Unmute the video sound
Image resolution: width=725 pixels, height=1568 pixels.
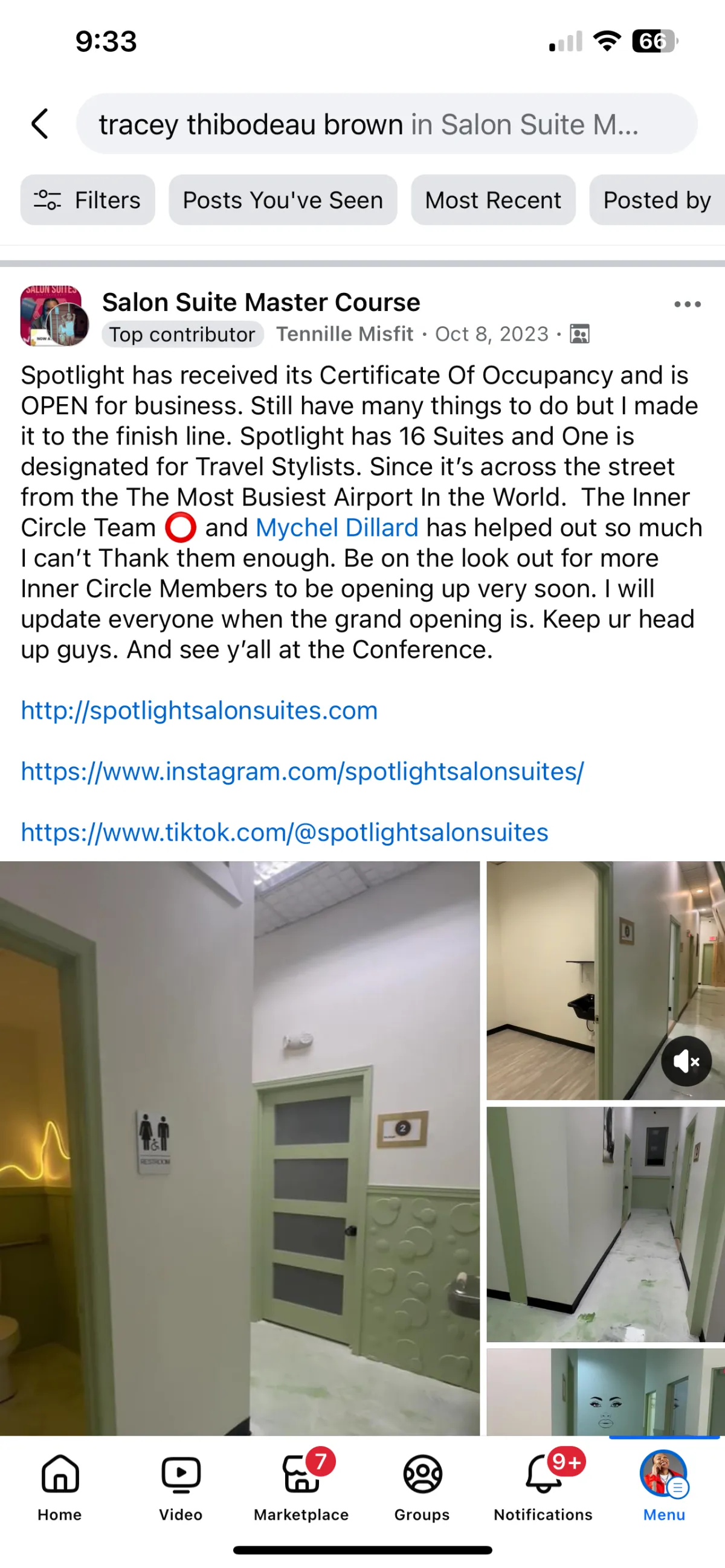click(686, 1062)
